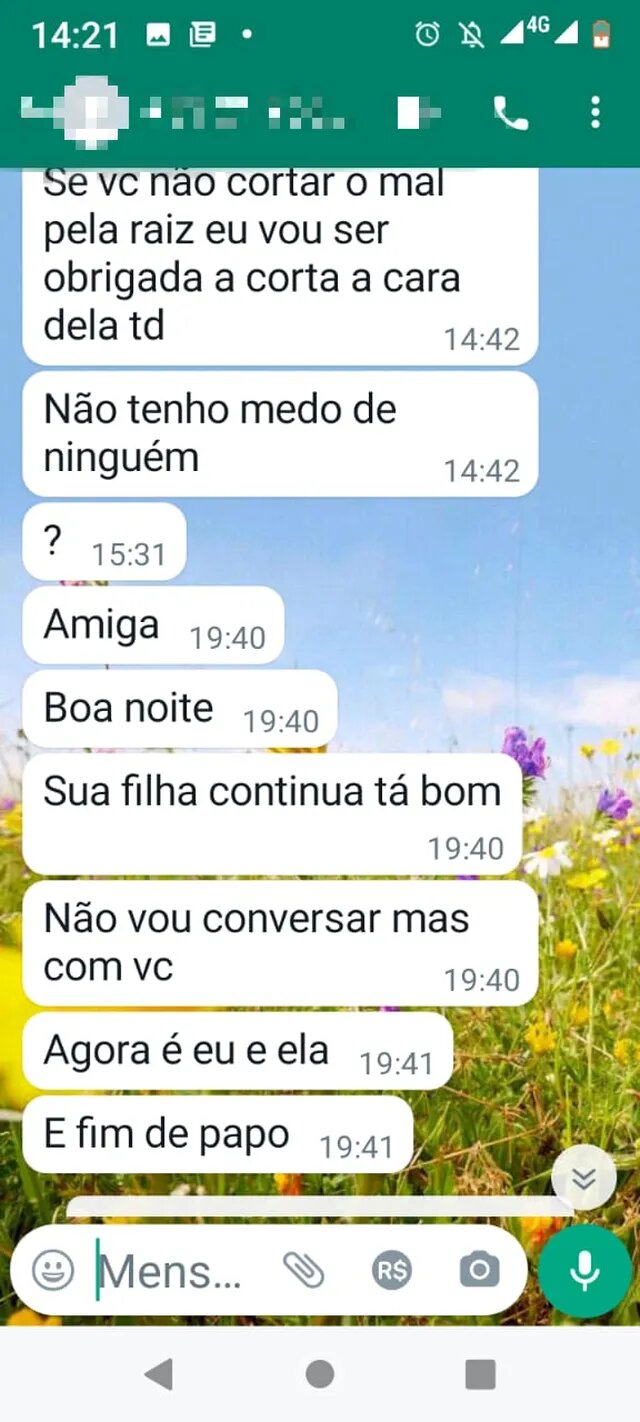Open the emoji picker
Image resolution: width=640 pixels, height=1422 pixels.
[x=53, y=1271]
